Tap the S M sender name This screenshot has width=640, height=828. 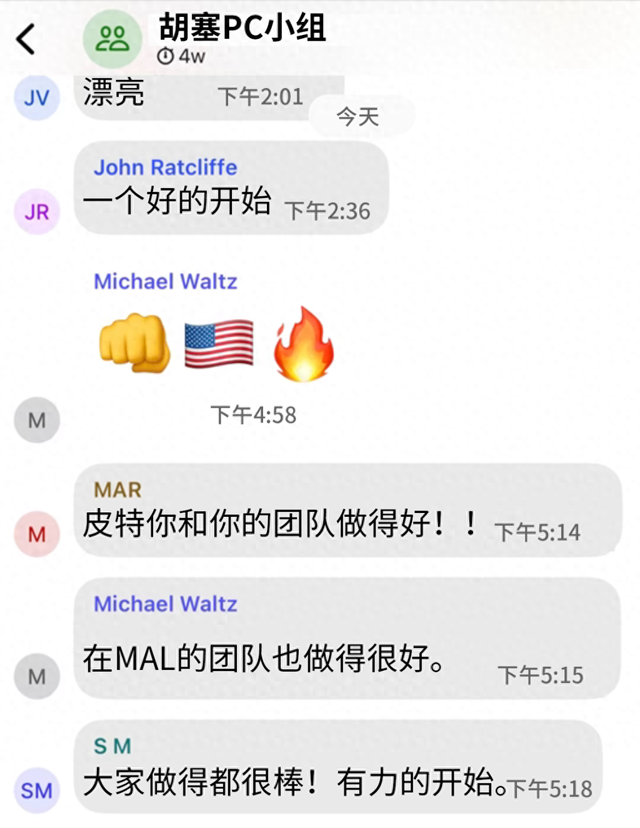point(112,746)
